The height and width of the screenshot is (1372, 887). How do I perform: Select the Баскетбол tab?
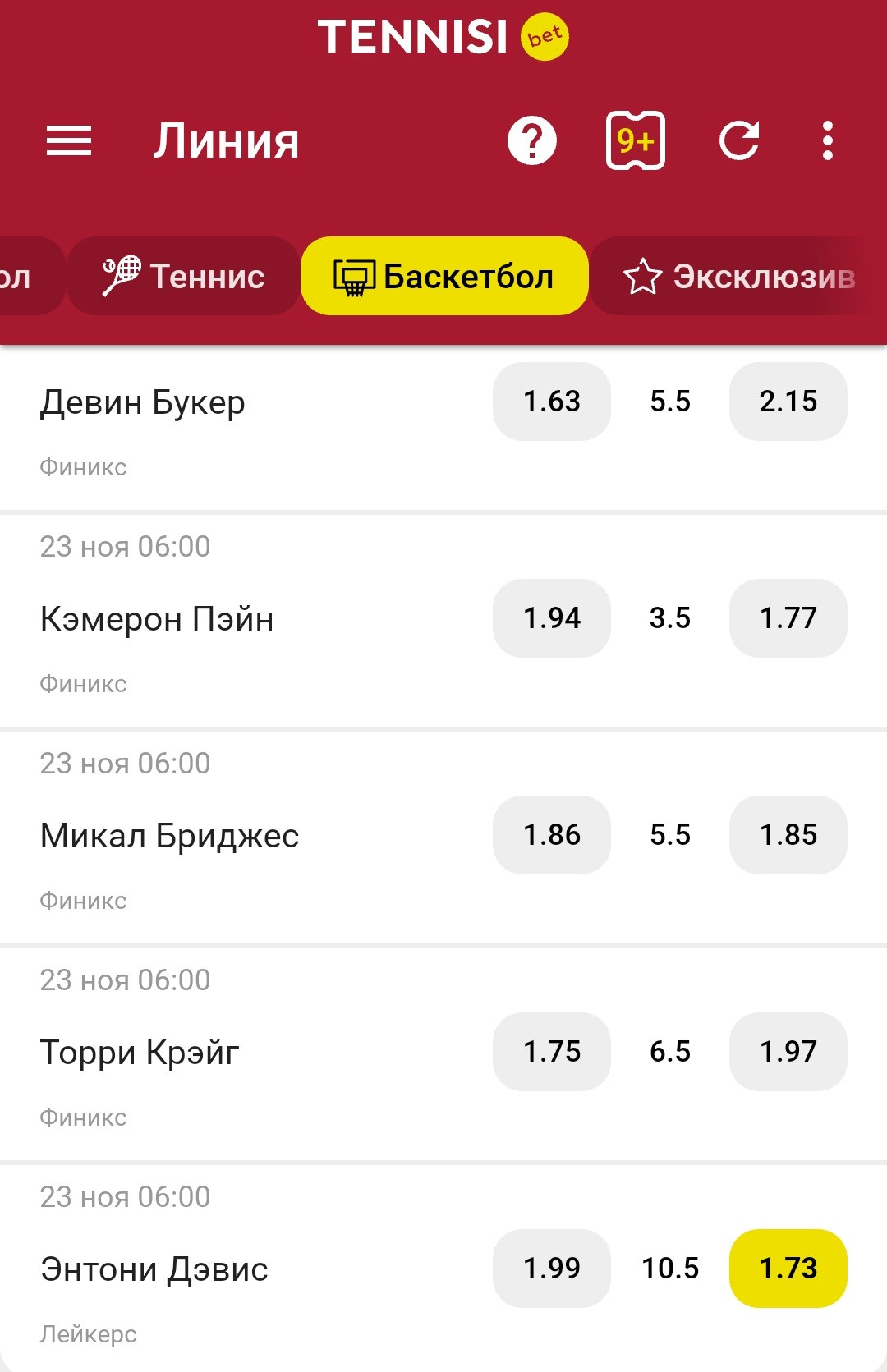(x=444, y=277)
